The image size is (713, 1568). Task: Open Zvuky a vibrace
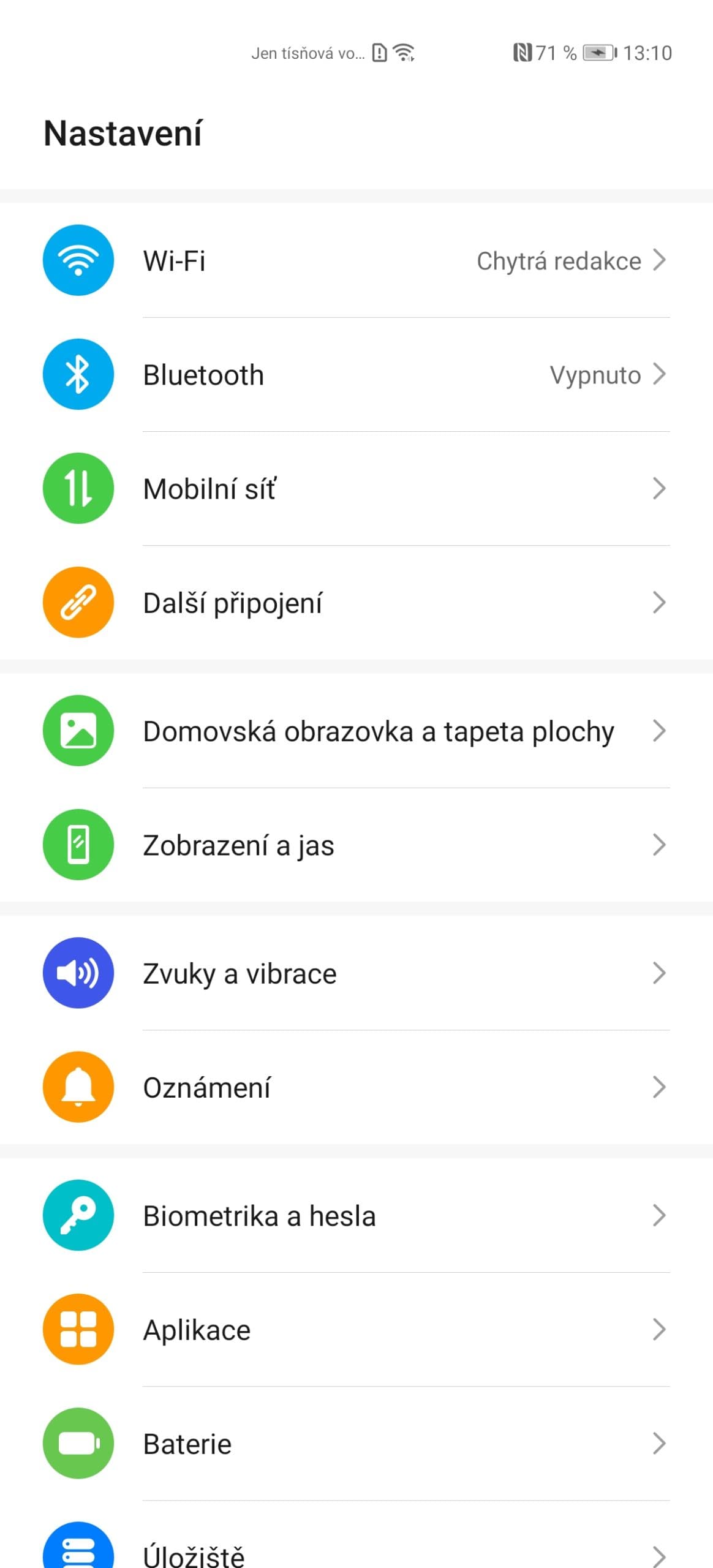pos(355,973)
